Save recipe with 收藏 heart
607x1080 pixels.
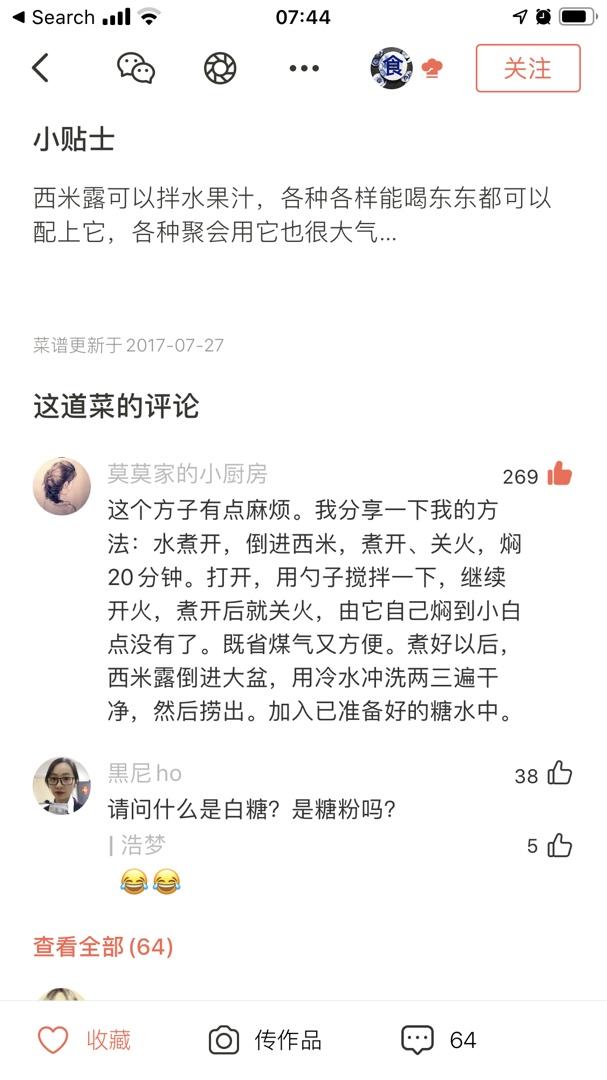coord(85,1040)
